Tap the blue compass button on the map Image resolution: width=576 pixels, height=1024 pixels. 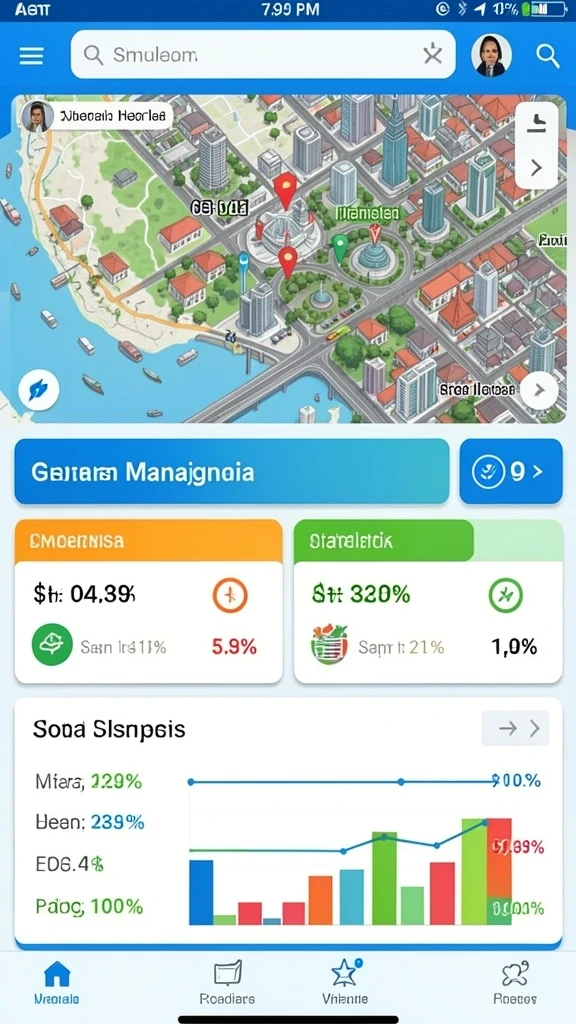coord(39,390)
